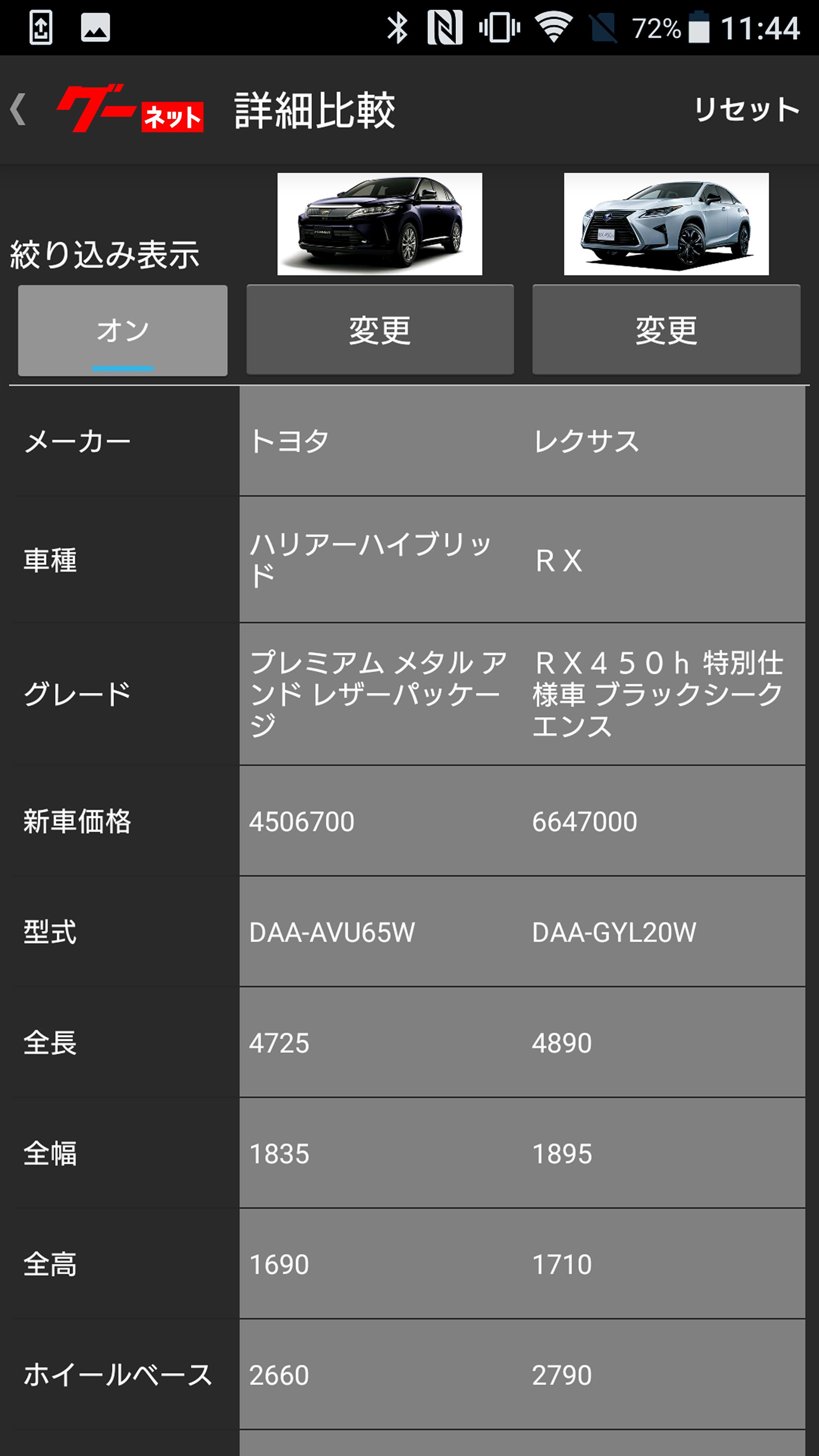Tap 変更 under the Lexus RX
This screenshot has width=819, height=1456.
coord(666,330)
